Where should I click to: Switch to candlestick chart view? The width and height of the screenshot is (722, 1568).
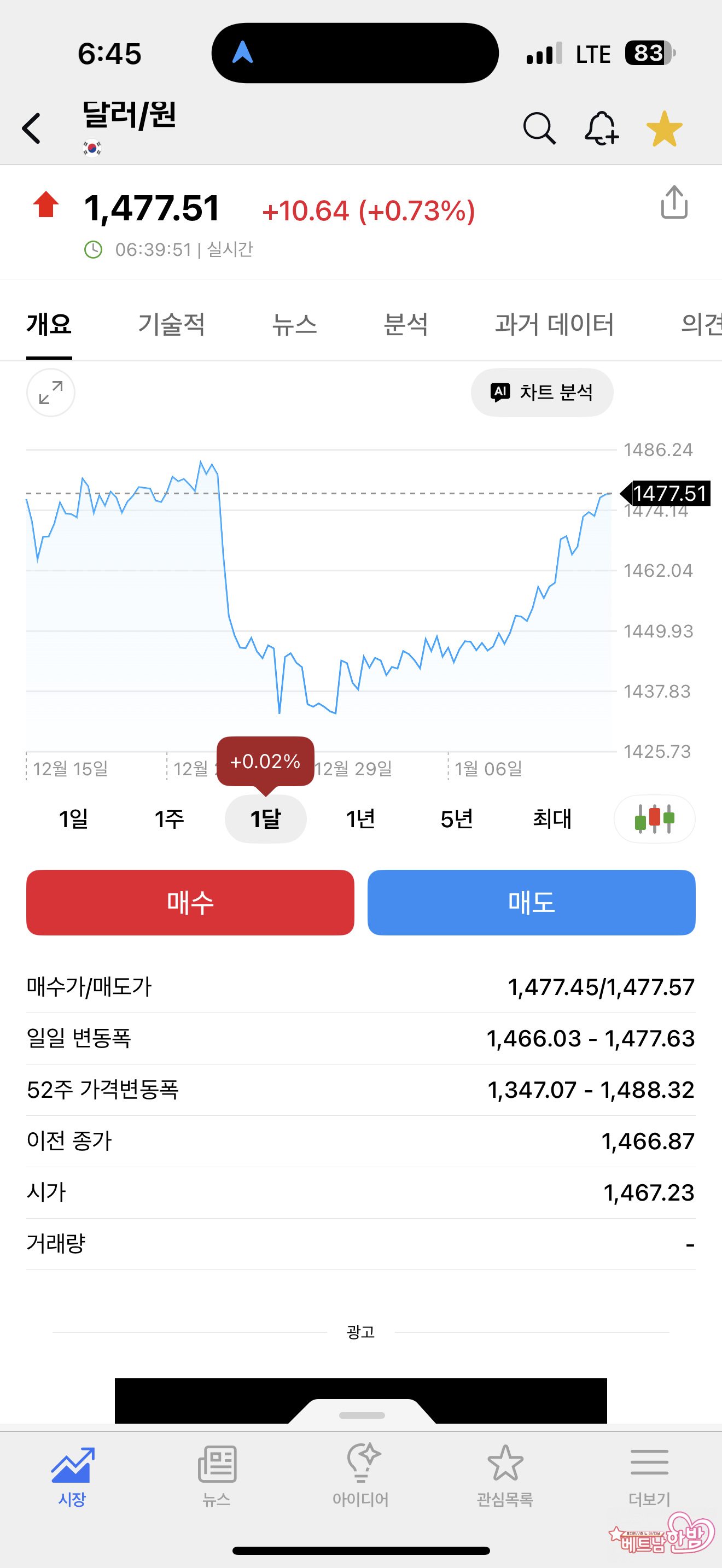coord(654,818)
